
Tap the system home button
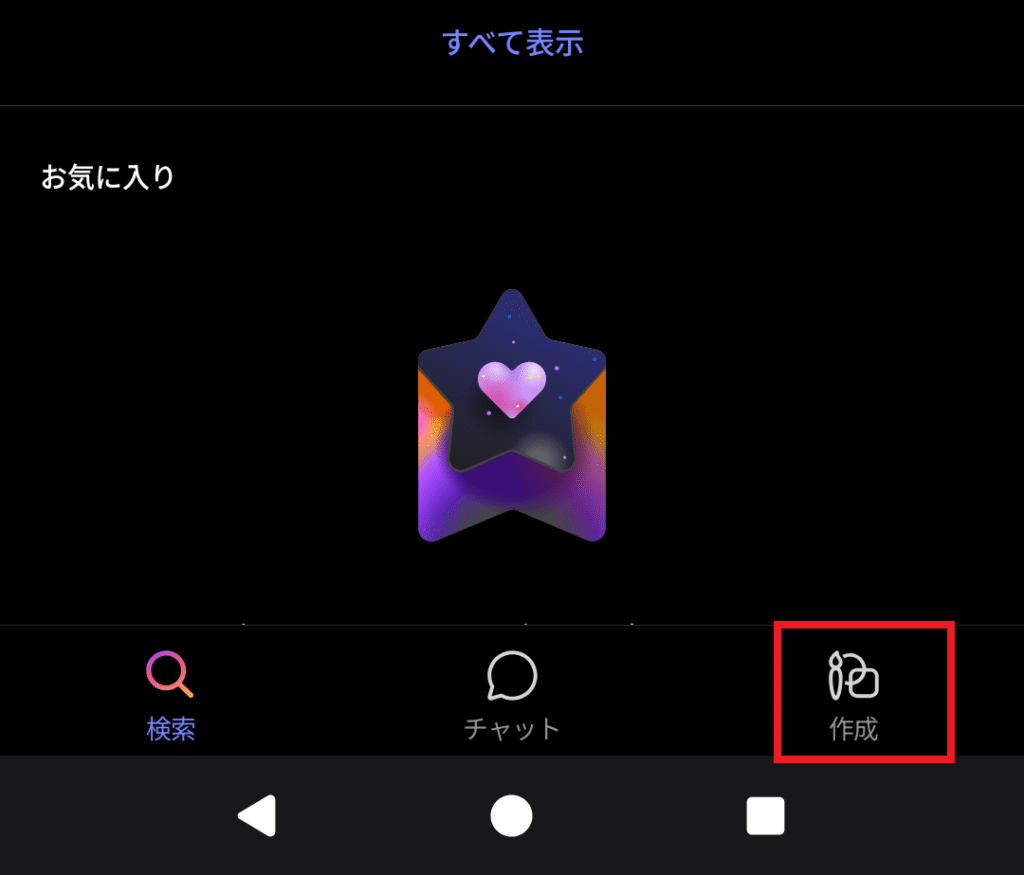[511, 816]
